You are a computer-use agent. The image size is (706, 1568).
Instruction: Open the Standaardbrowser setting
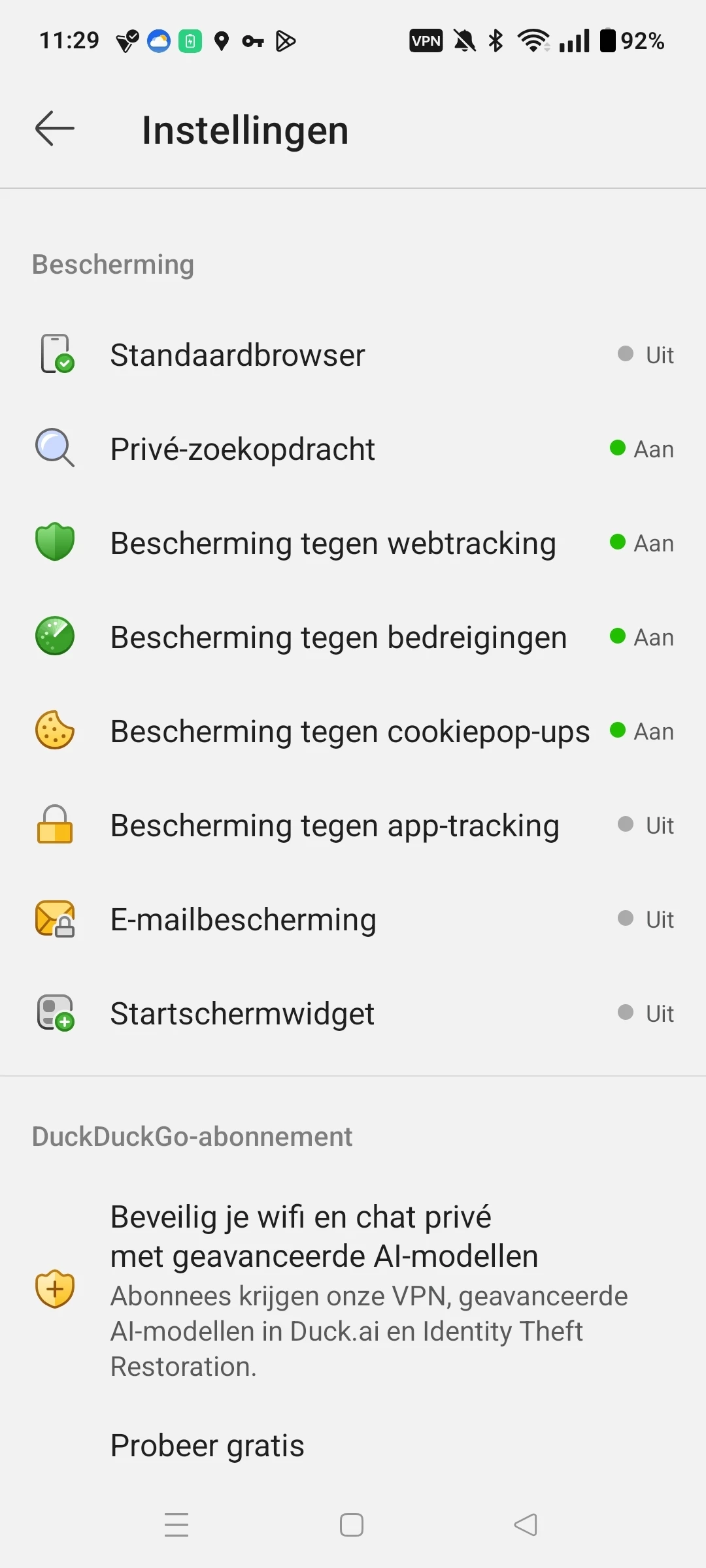353,355
